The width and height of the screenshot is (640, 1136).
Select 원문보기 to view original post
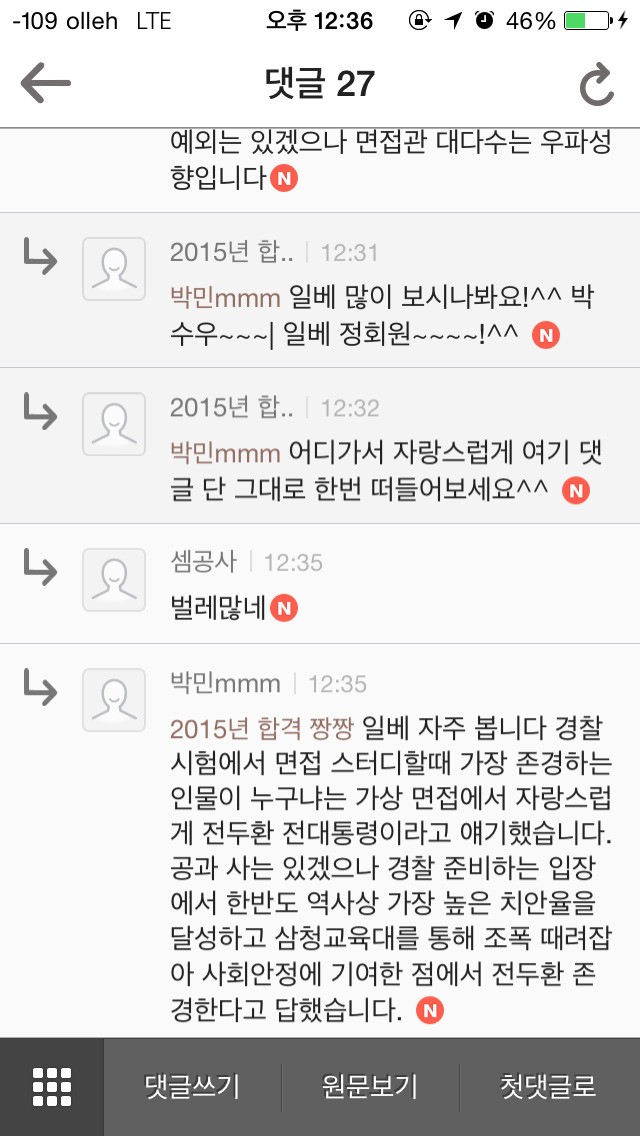coord(370,1087)
